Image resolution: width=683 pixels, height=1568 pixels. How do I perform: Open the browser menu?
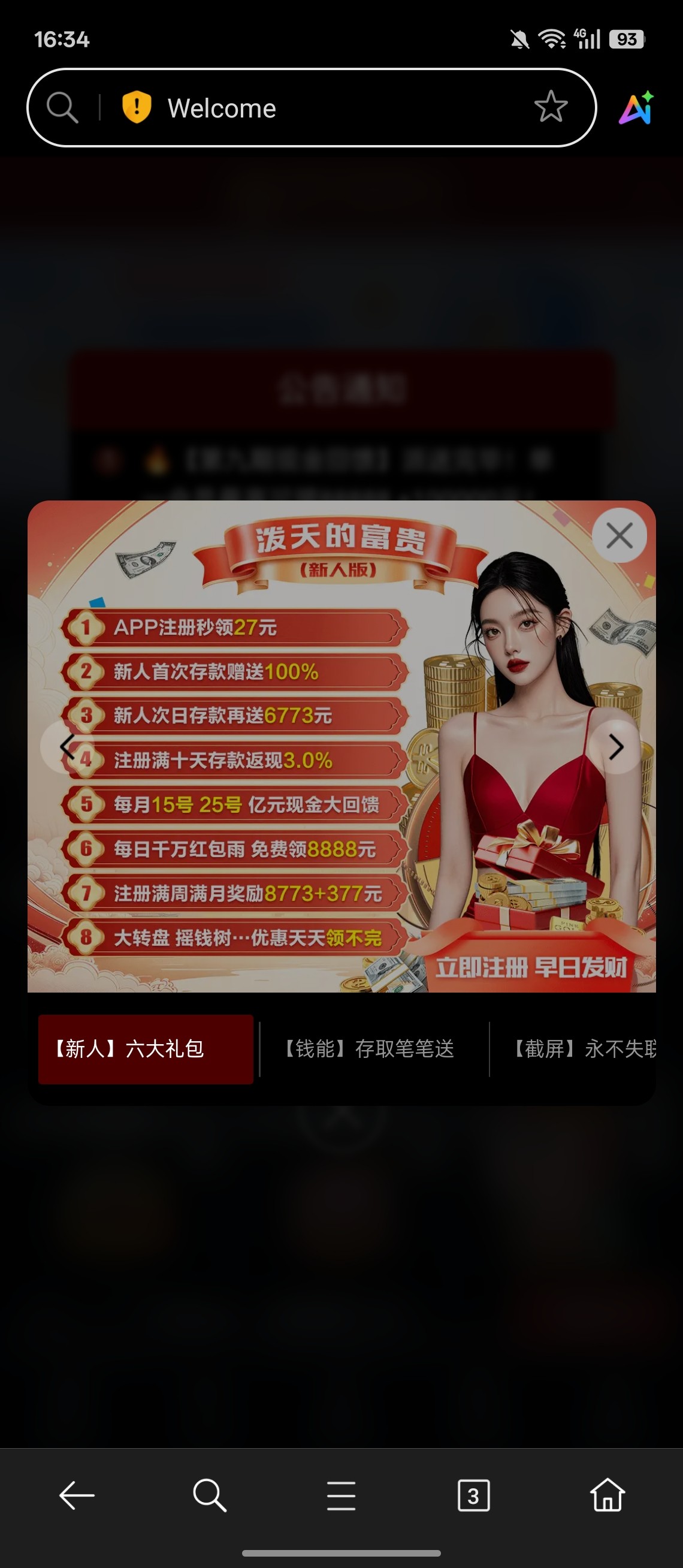[341, 1495]
